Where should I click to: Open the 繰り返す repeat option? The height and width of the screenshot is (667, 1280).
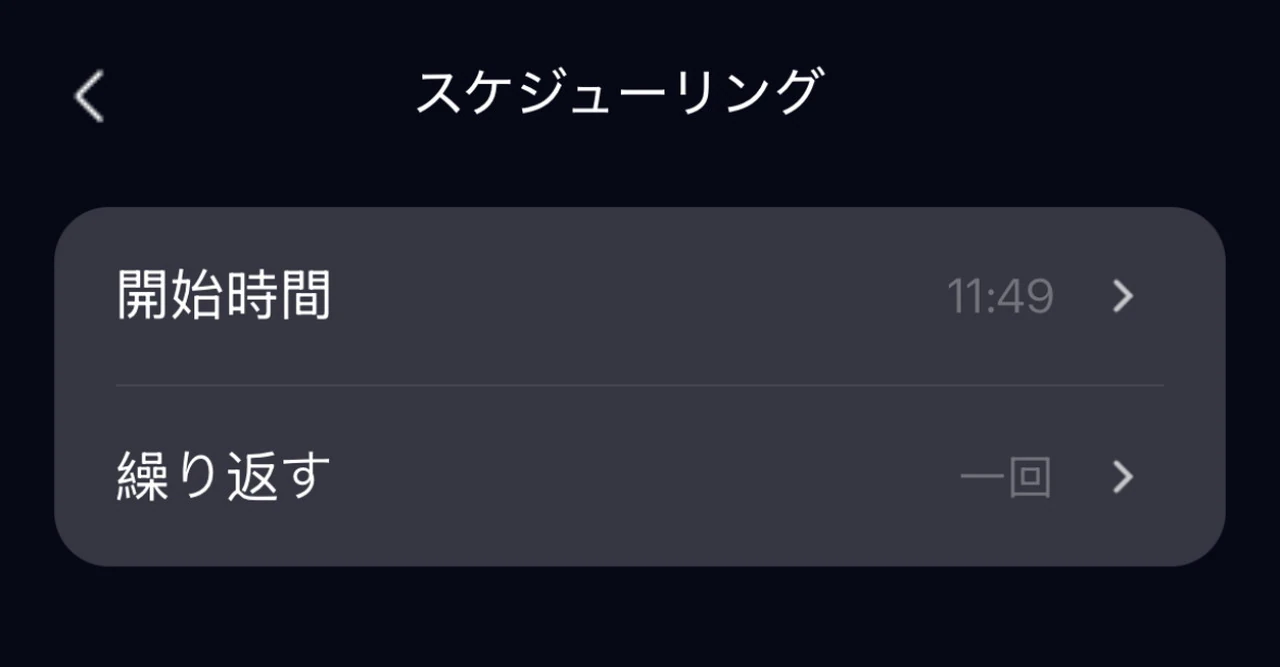pyautogui.click(x=640, y=477)
